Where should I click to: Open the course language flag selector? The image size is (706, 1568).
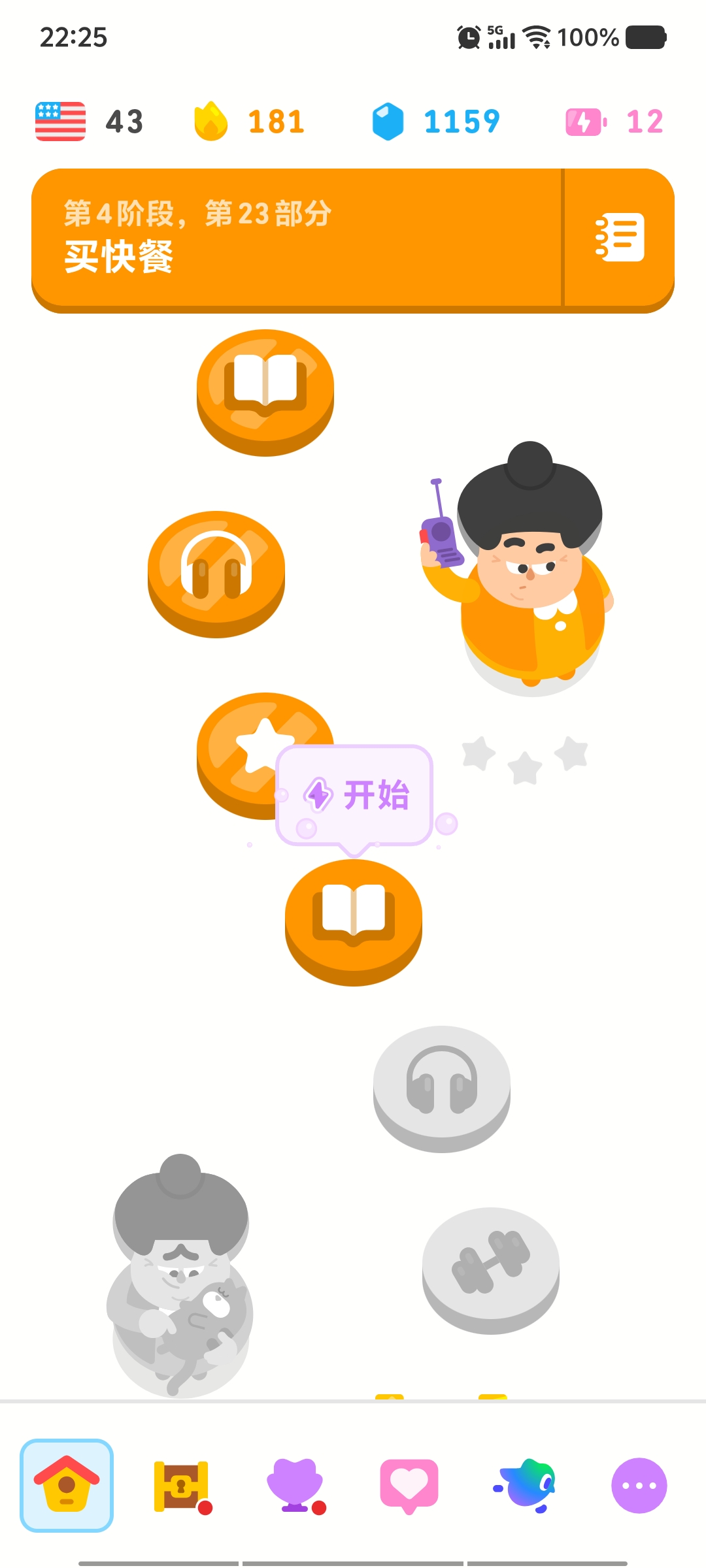click(61, 122)
